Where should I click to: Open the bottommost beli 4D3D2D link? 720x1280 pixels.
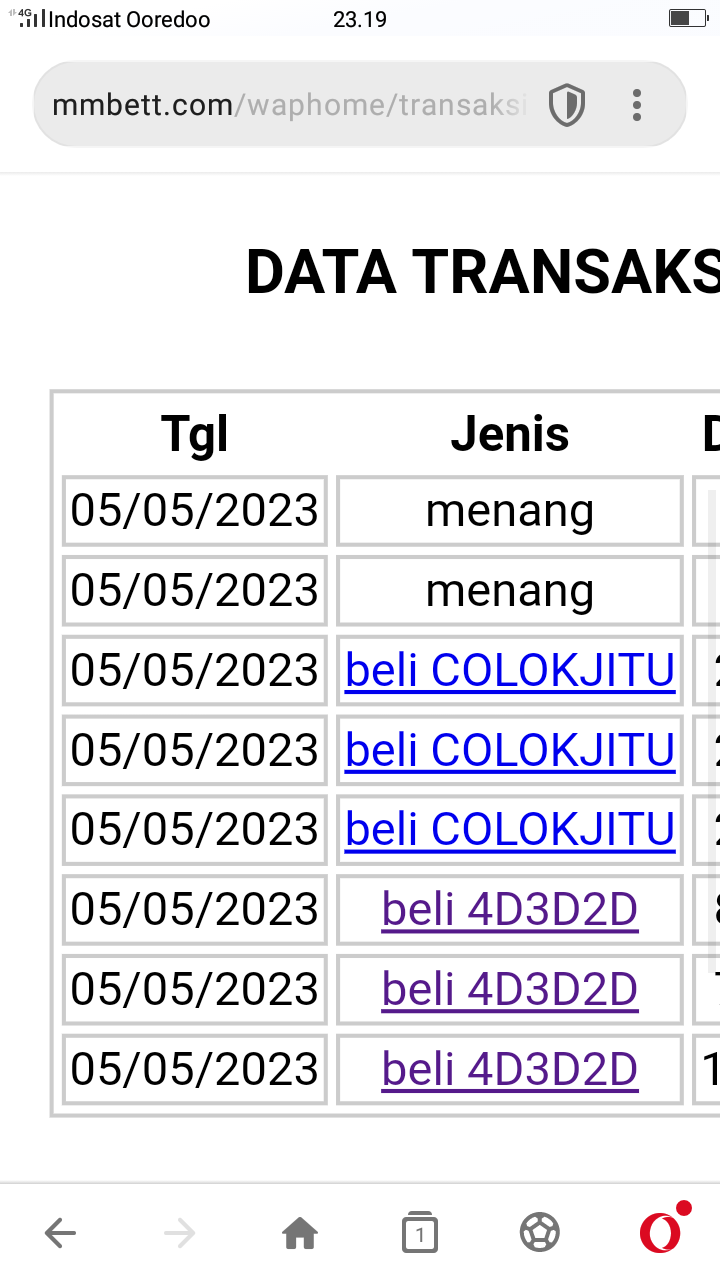tap(510, 1070)
